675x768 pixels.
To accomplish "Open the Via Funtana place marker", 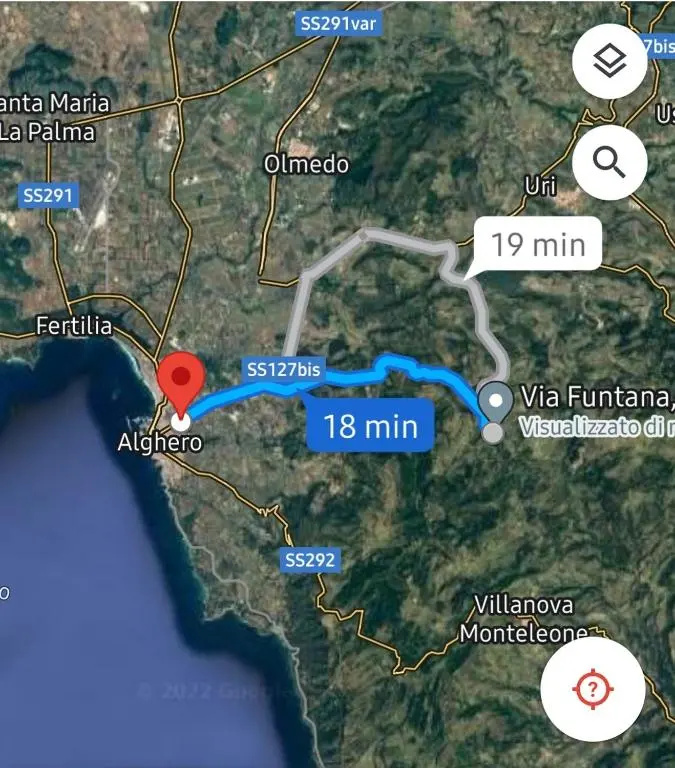I will (496, 402).
